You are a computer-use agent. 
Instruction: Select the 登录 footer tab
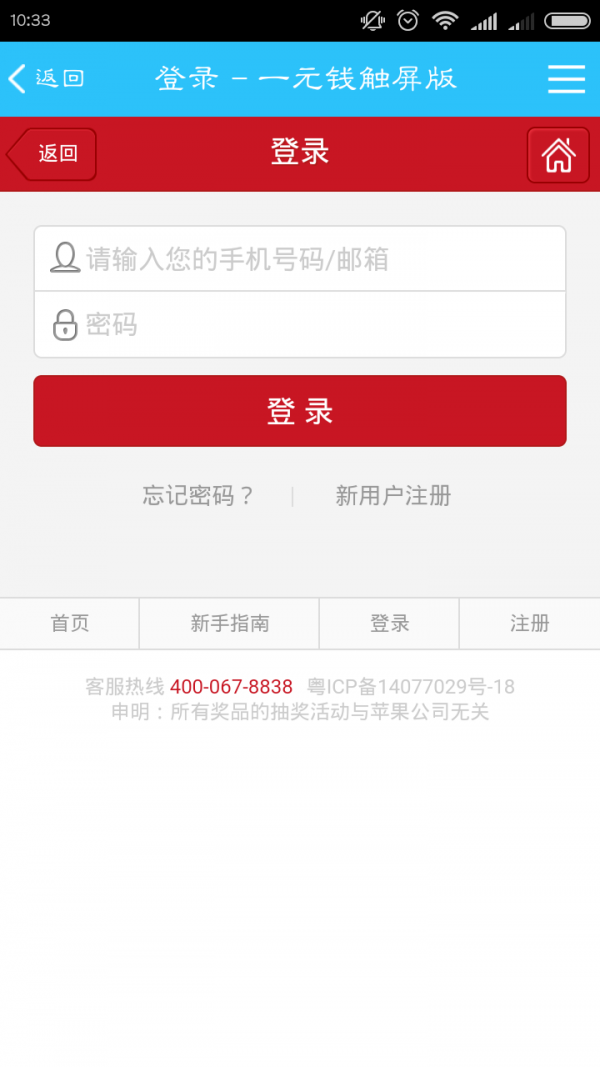389,624
